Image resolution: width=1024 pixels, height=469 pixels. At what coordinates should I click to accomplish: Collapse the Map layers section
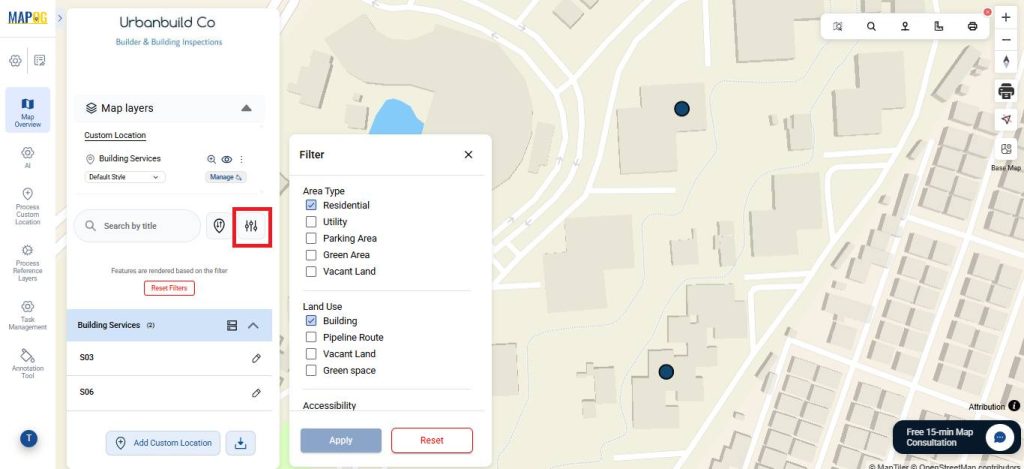coord(246,108)
